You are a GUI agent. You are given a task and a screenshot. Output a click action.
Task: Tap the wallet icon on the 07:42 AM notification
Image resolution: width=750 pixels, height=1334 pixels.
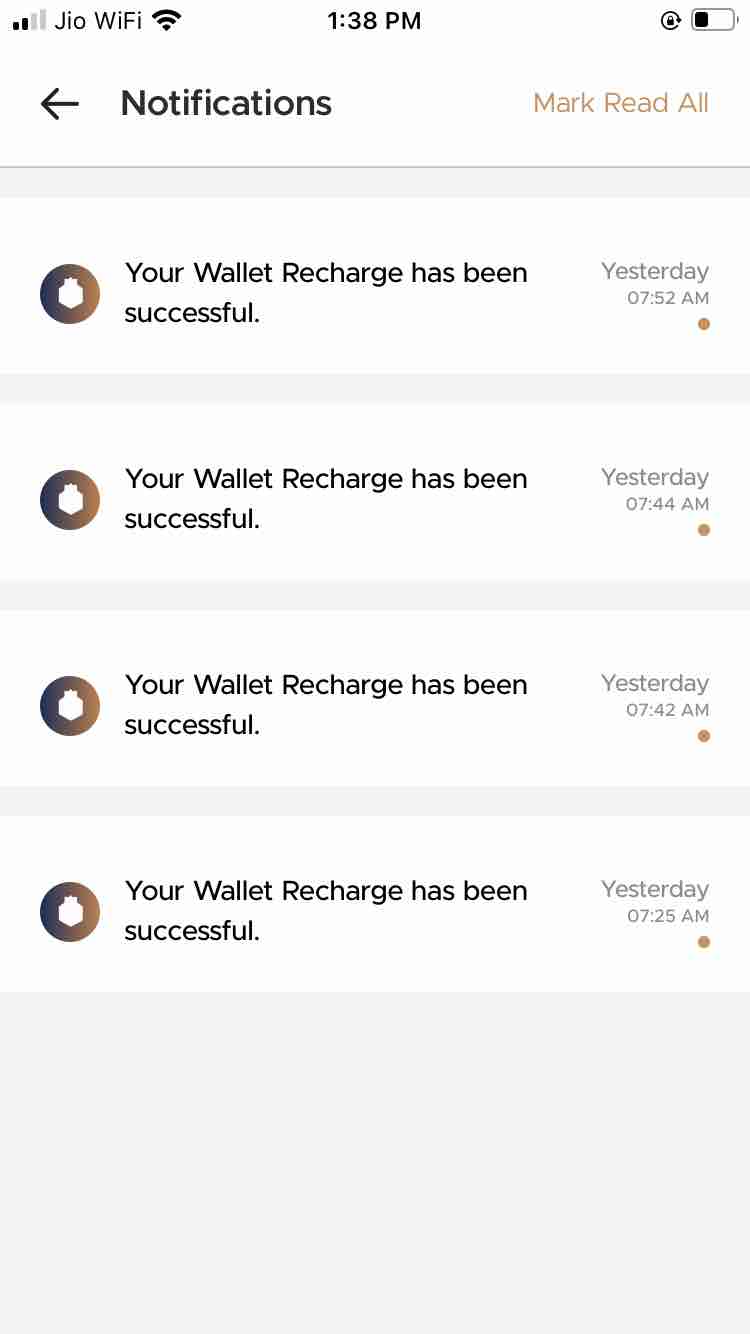click(x=70, y=705)
